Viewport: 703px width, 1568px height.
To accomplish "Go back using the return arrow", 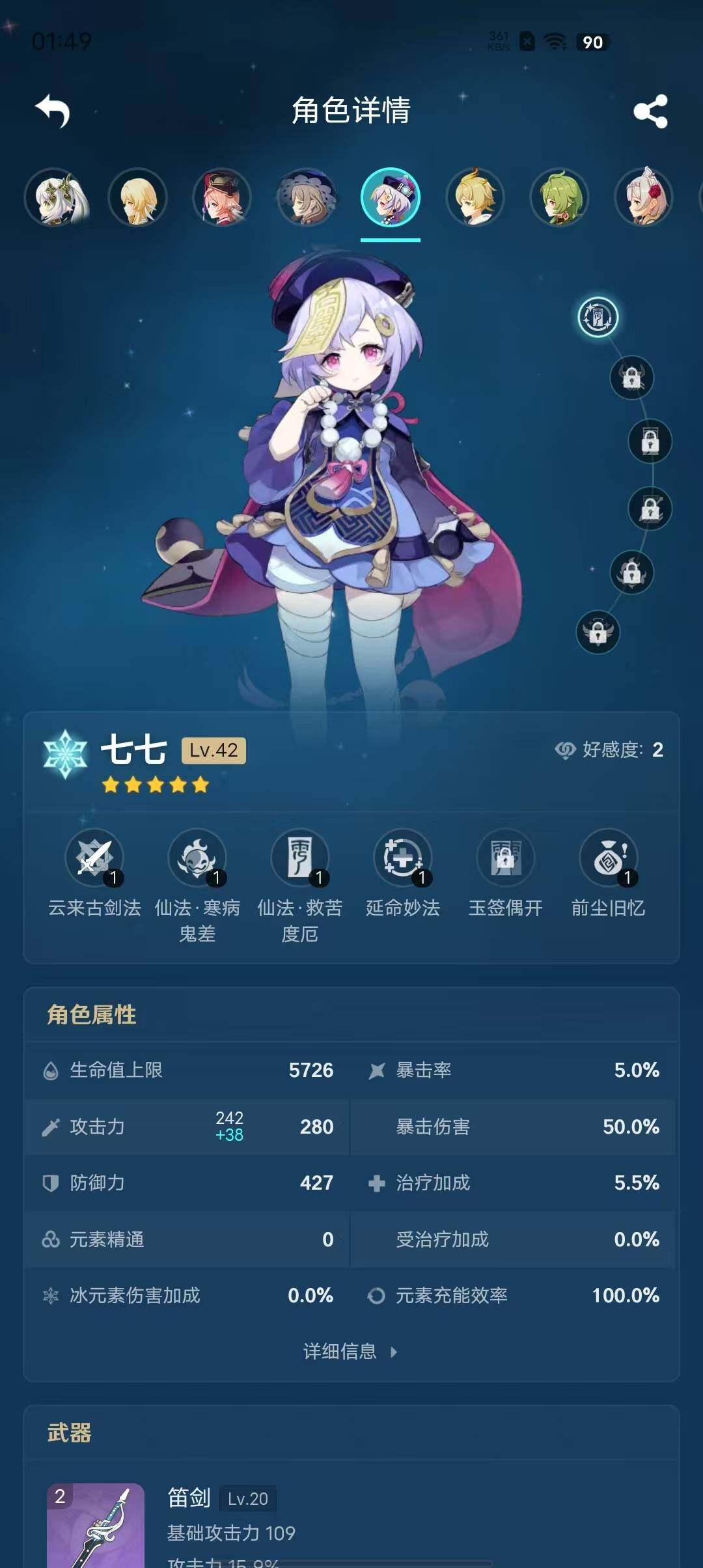I will pos(53,111).
